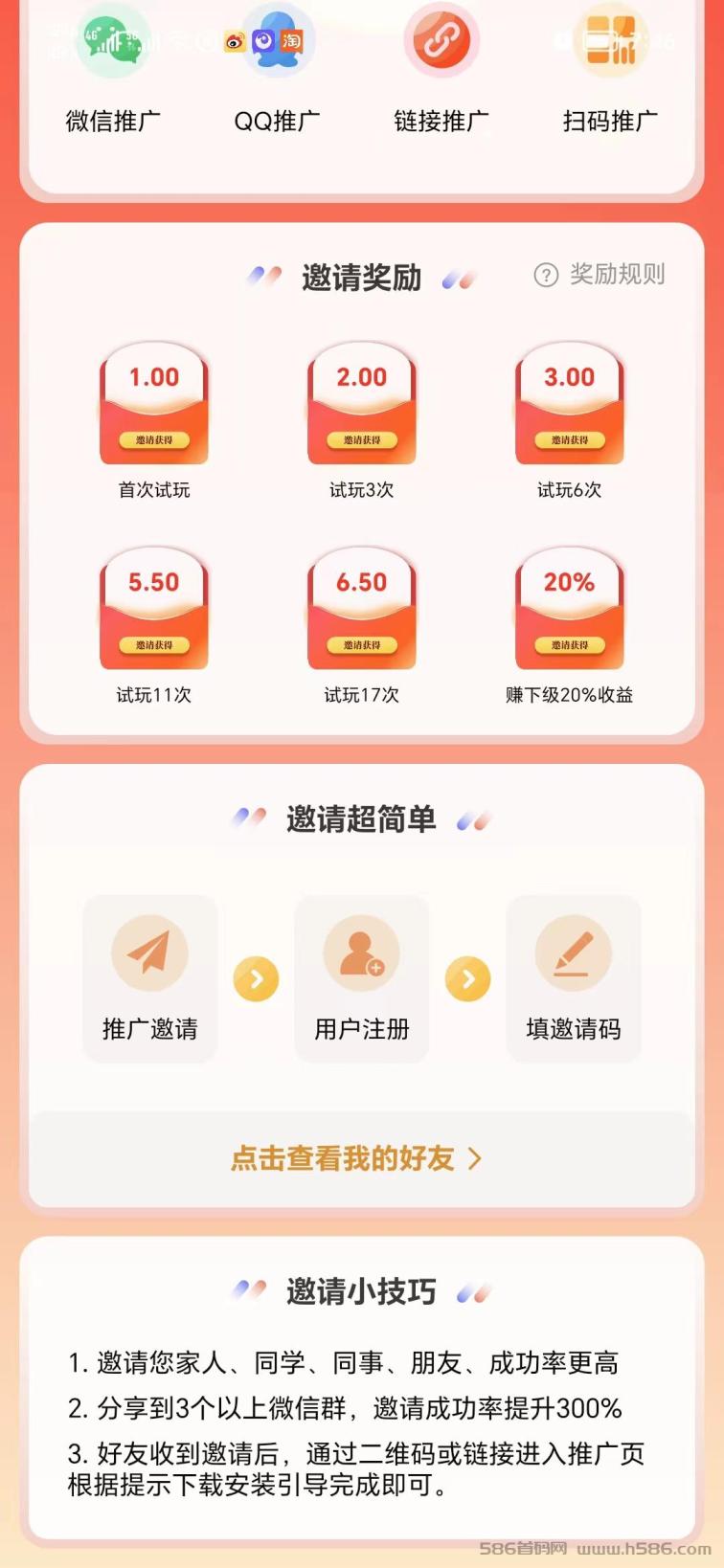
Task: View the 奖励规则 reward rules
Action: coord(600,275)
